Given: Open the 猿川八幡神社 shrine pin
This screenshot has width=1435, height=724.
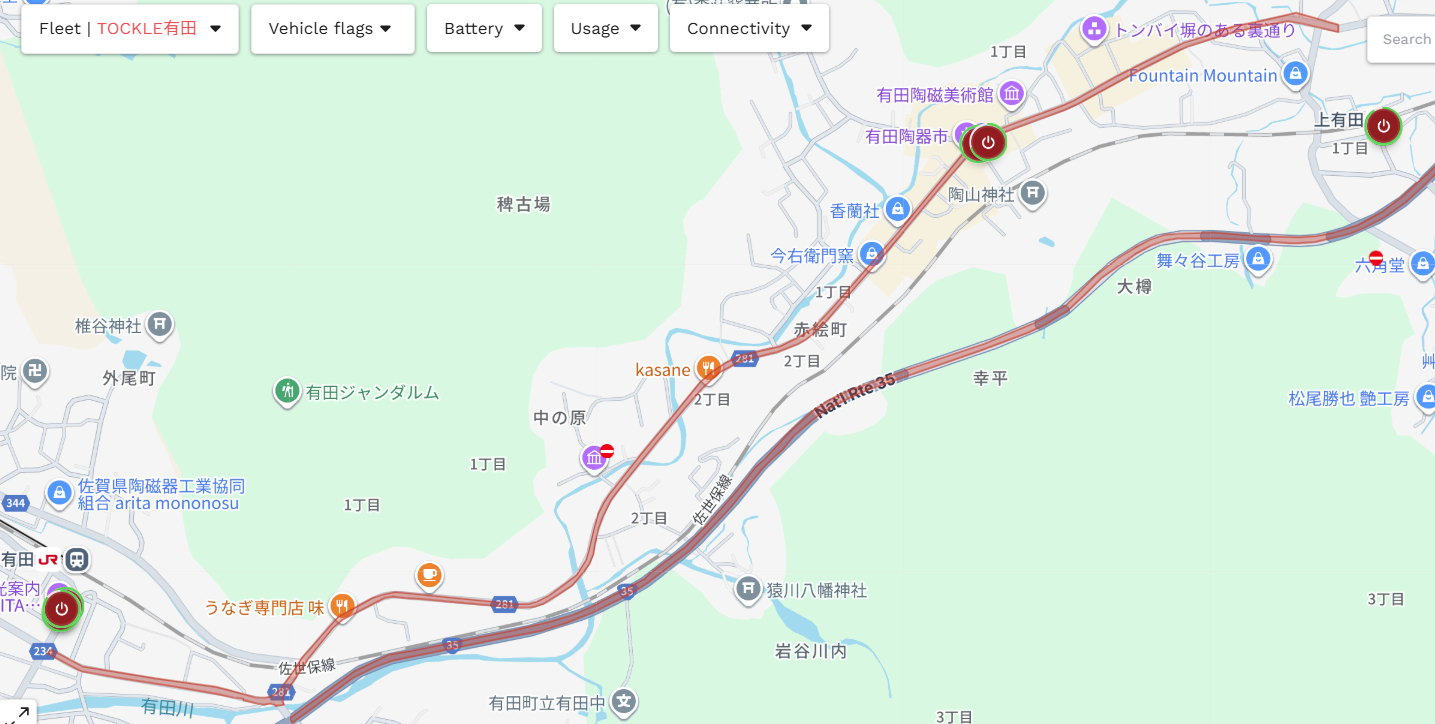Looking at the screenshot, I should point(748,589).
